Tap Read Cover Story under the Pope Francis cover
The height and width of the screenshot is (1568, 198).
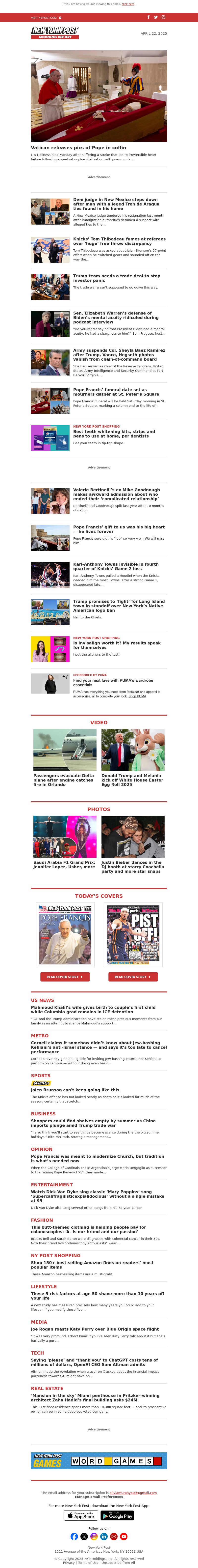(x=65, y=977)
